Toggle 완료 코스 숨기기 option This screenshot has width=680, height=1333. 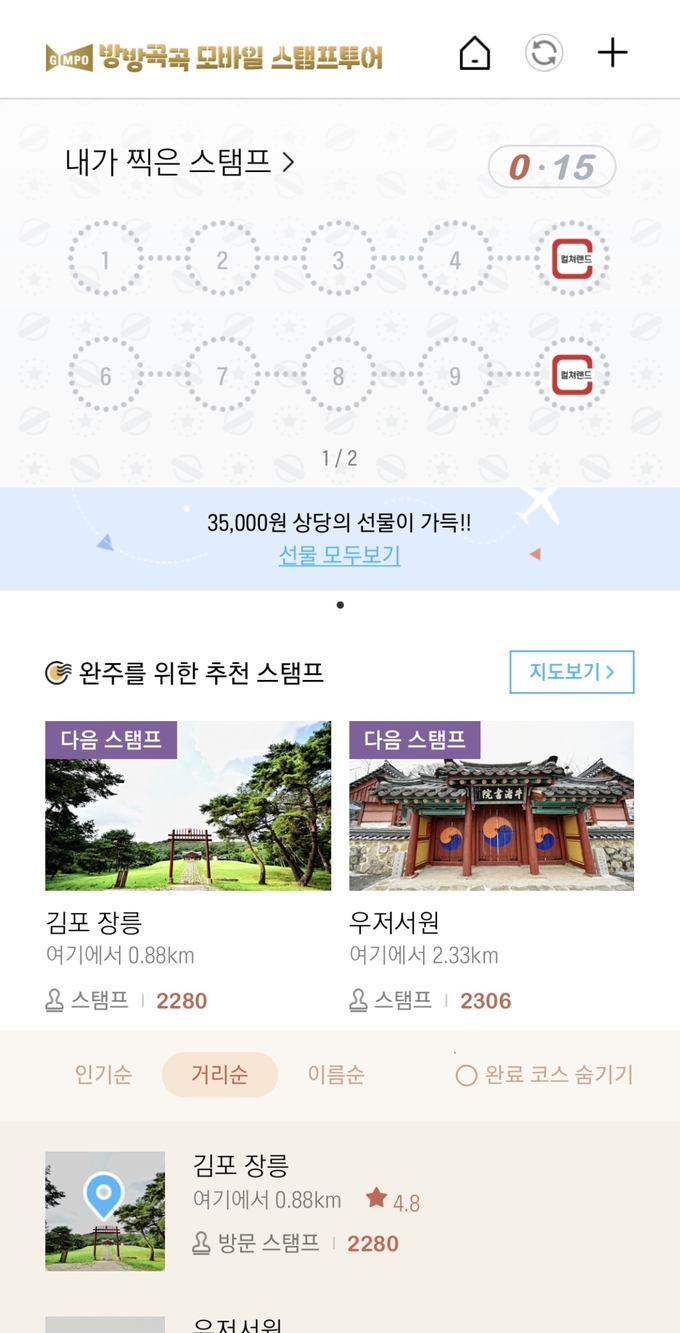click(x=545, y=1075)
